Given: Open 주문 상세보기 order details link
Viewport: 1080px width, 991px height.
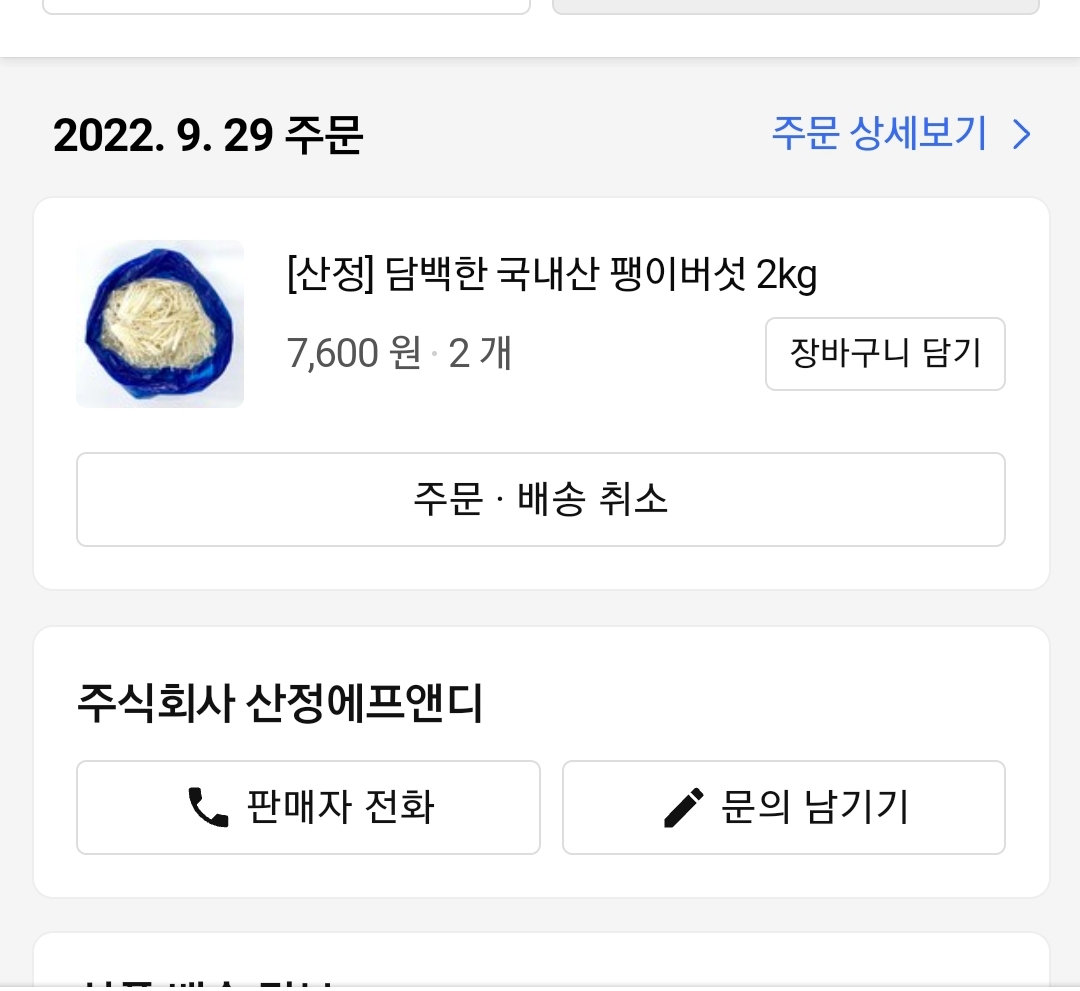Looking at the screenshot, I should point(900,134).
